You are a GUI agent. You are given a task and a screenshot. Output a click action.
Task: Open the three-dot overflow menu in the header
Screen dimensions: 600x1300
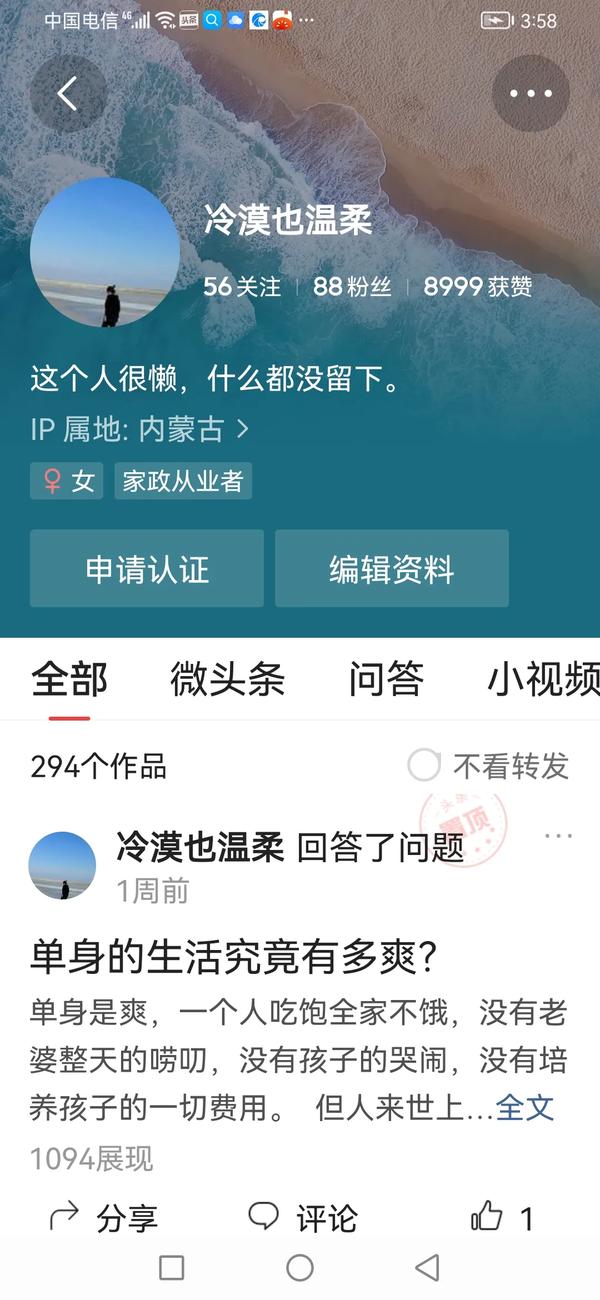[x=531, y=94]
